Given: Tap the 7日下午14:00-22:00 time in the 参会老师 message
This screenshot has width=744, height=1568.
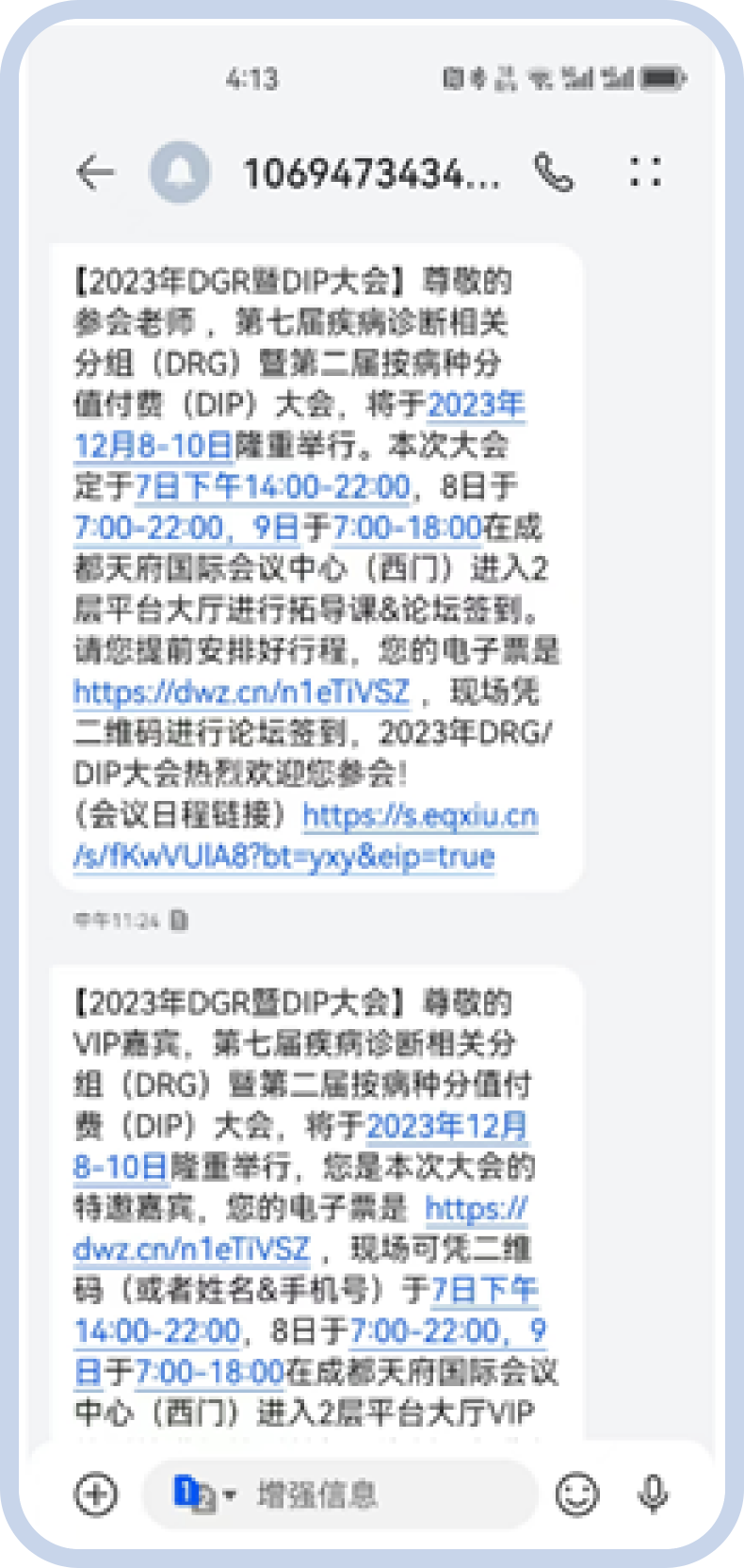Looking at the screenshot, I should pyautogui.click(x=273, y=487).
